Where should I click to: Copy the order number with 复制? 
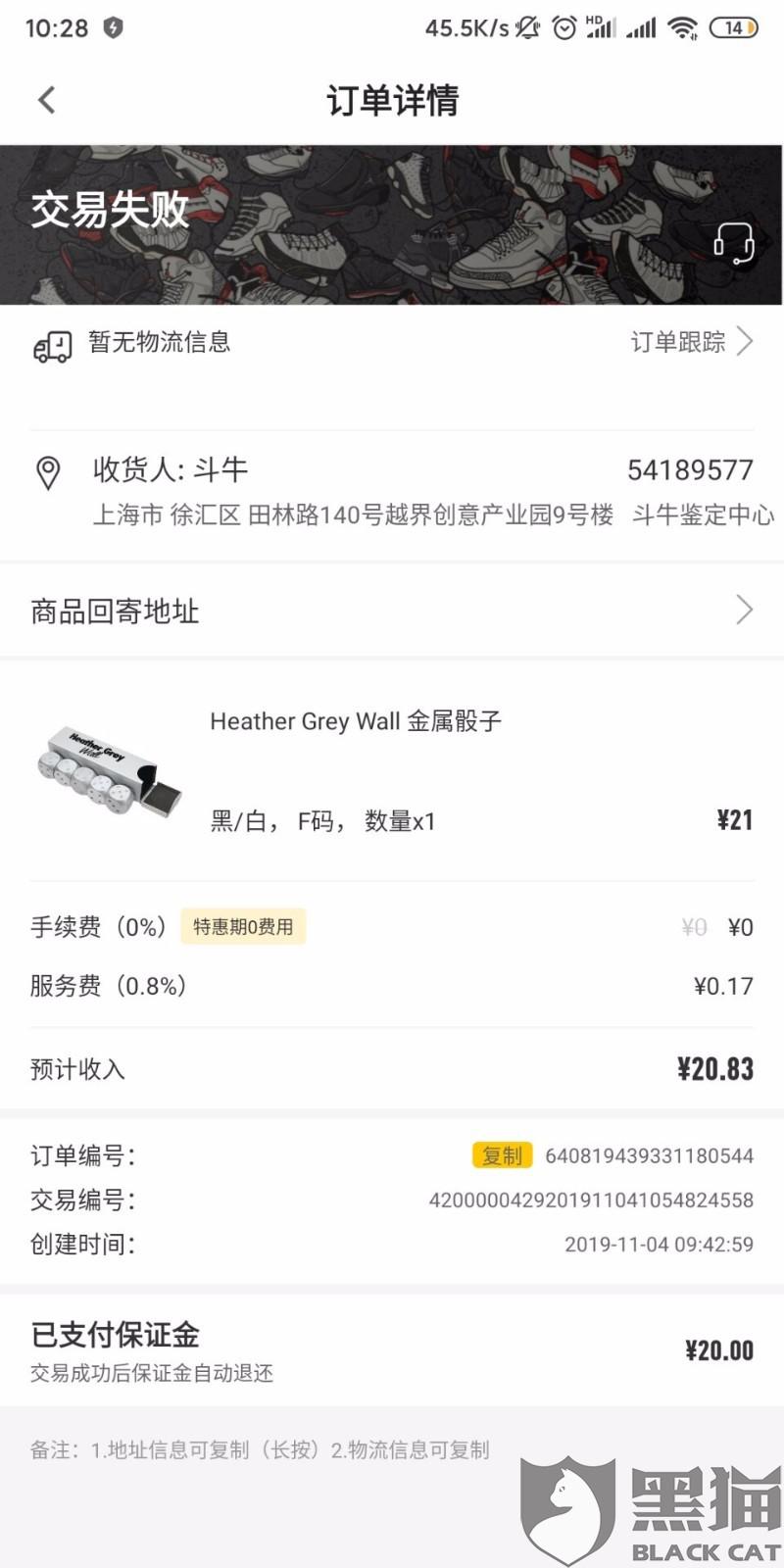coord(502,1155)
